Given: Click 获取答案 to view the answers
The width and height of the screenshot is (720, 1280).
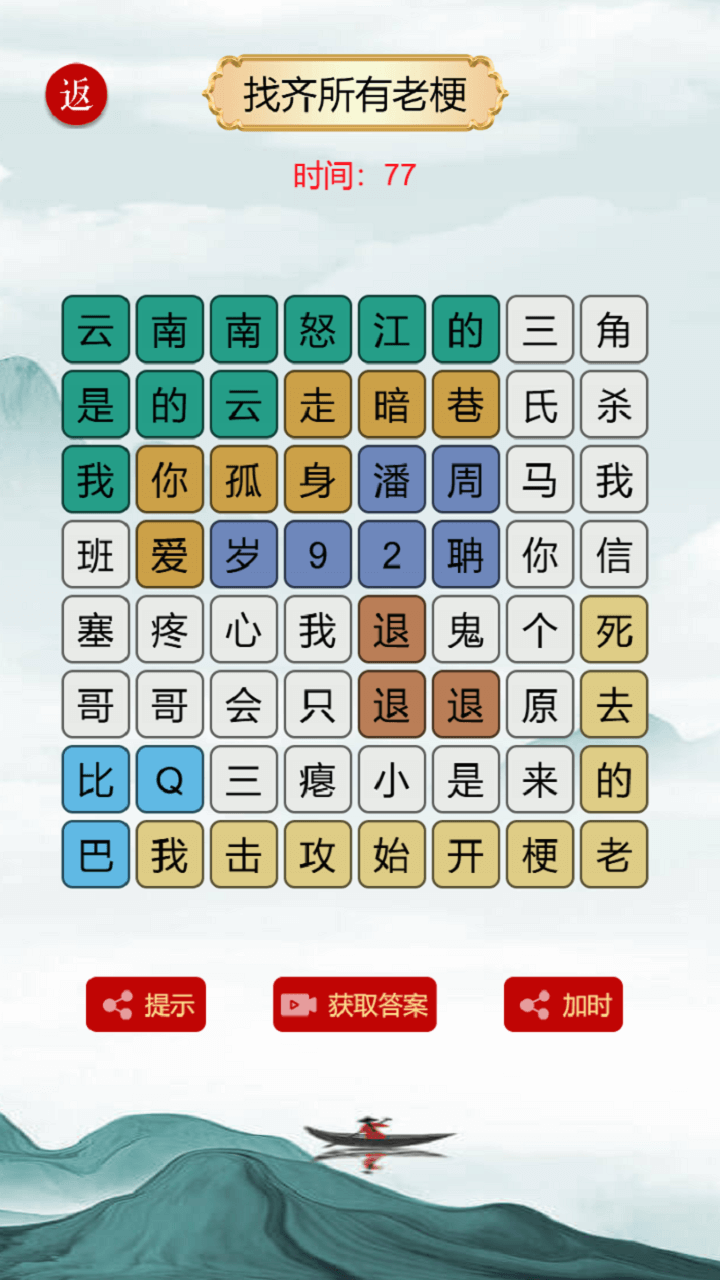Looking at the screenshot, I should click(x=355, y=1004).
